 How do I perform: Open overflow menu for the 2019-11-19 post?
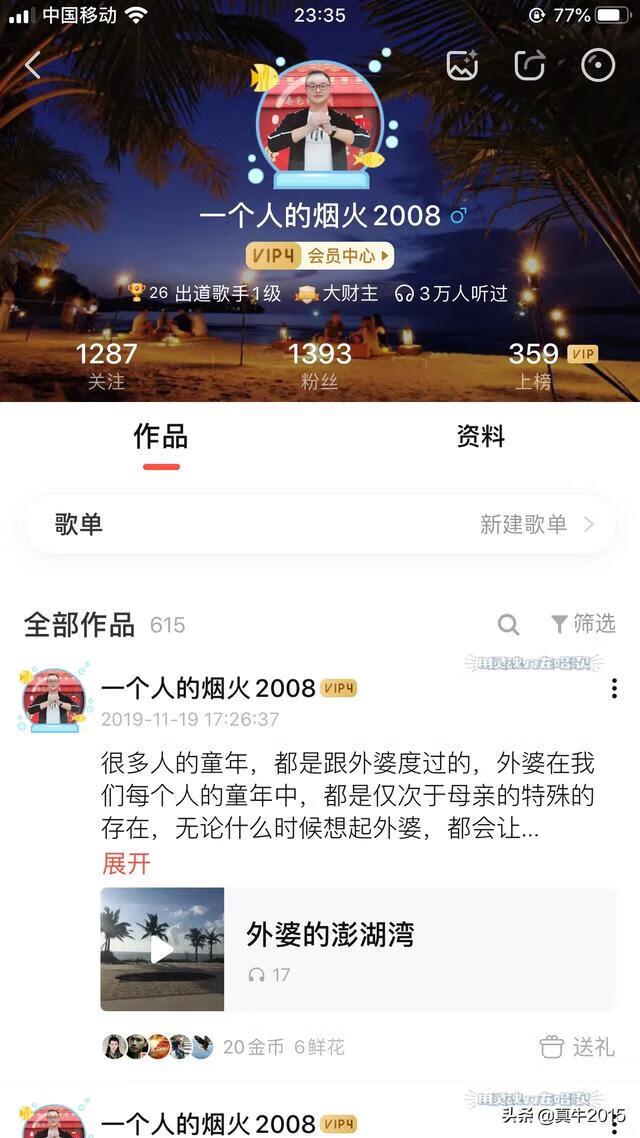614,689
